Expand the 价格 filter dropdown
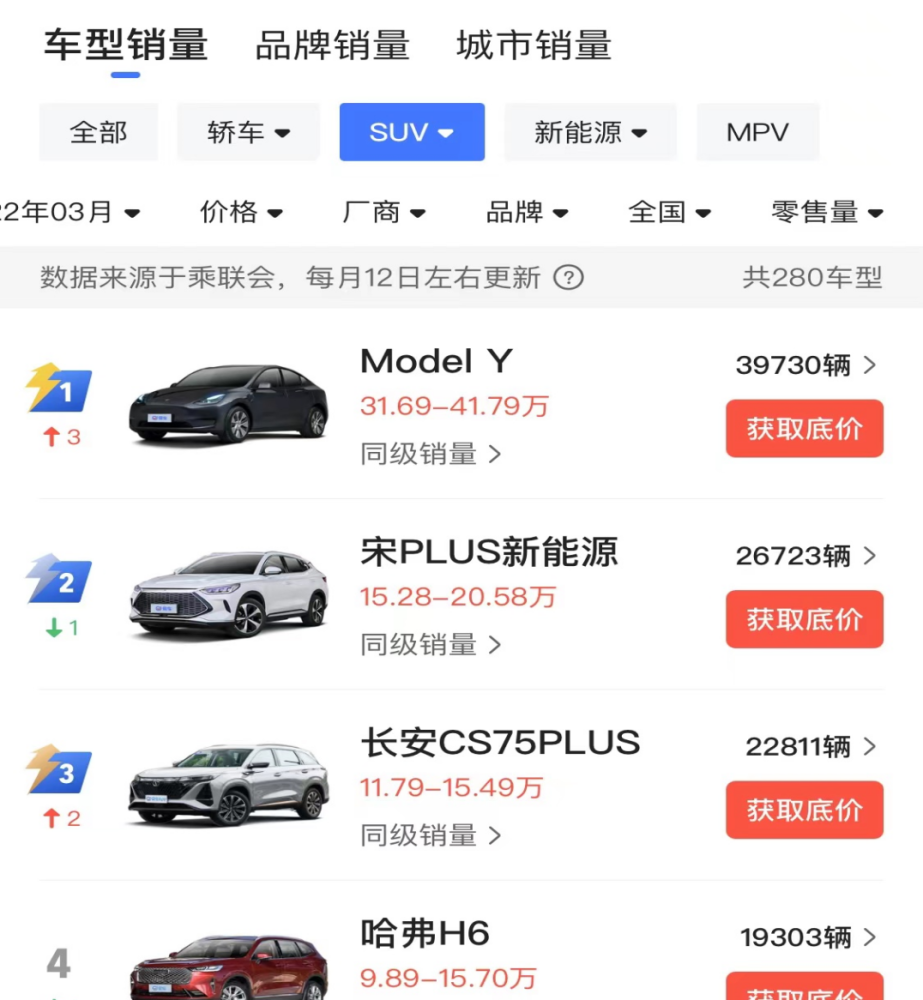 (x=241, y=212)
